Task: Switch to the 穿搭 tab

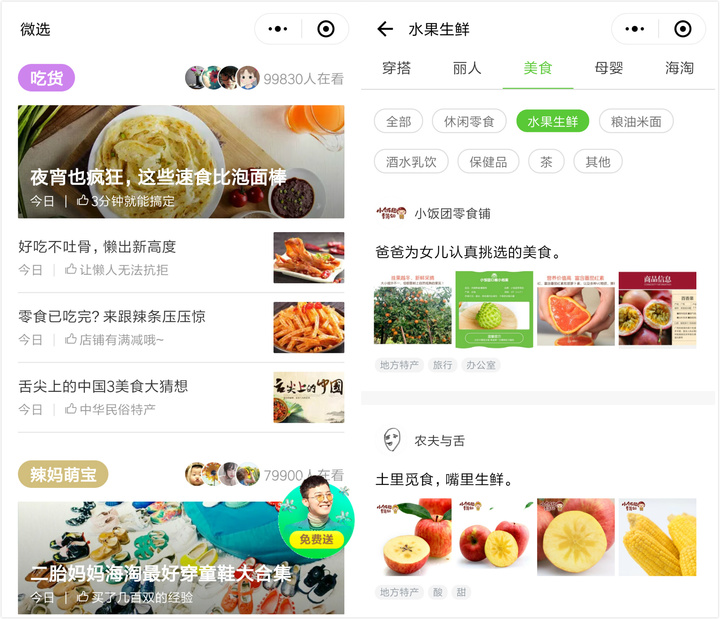Action: click(x=396, y=69)
